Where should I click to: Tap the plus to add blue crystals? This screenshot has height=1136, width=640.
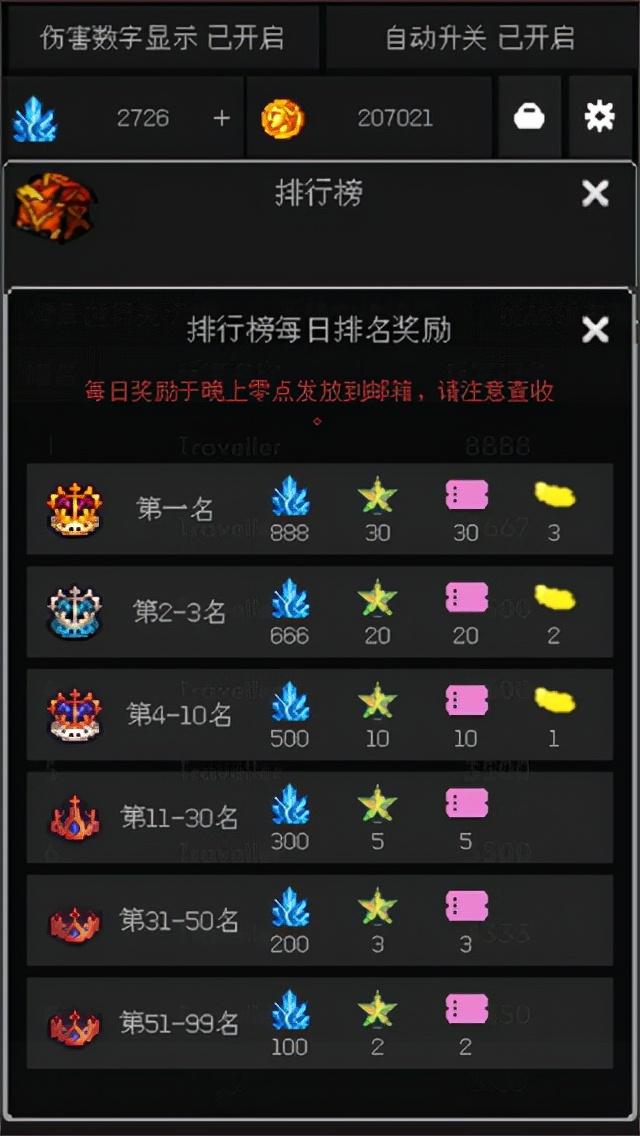222,118
